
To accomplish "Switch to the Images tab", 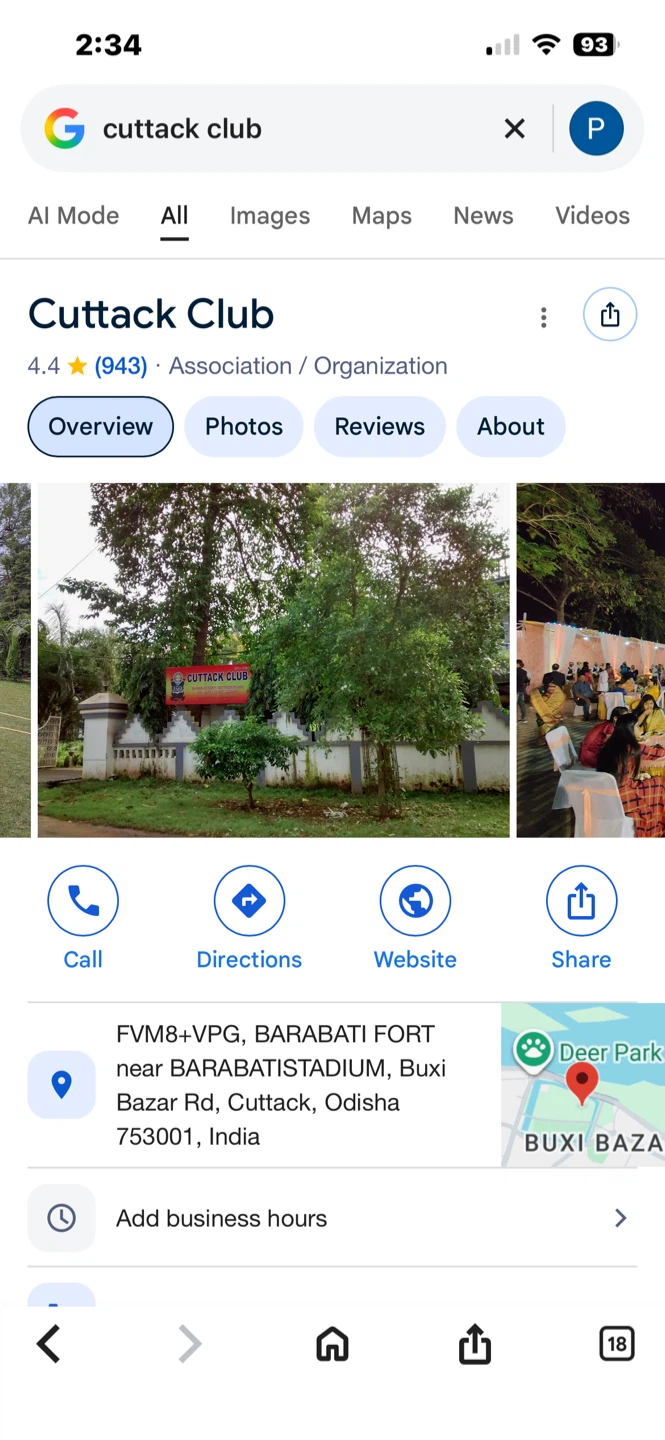I will tap(270, 216).
